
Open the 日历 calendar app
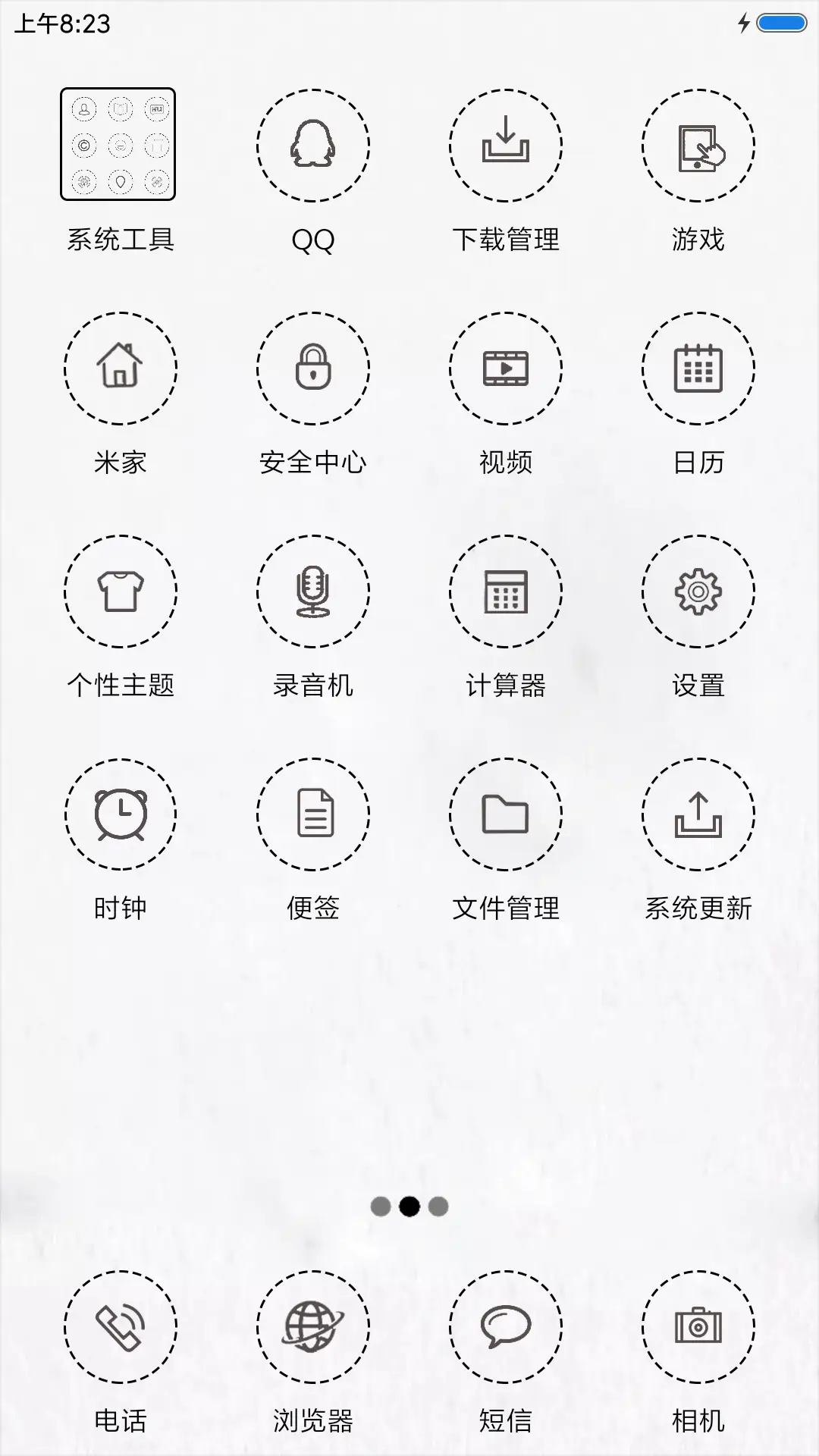point(698,369)
